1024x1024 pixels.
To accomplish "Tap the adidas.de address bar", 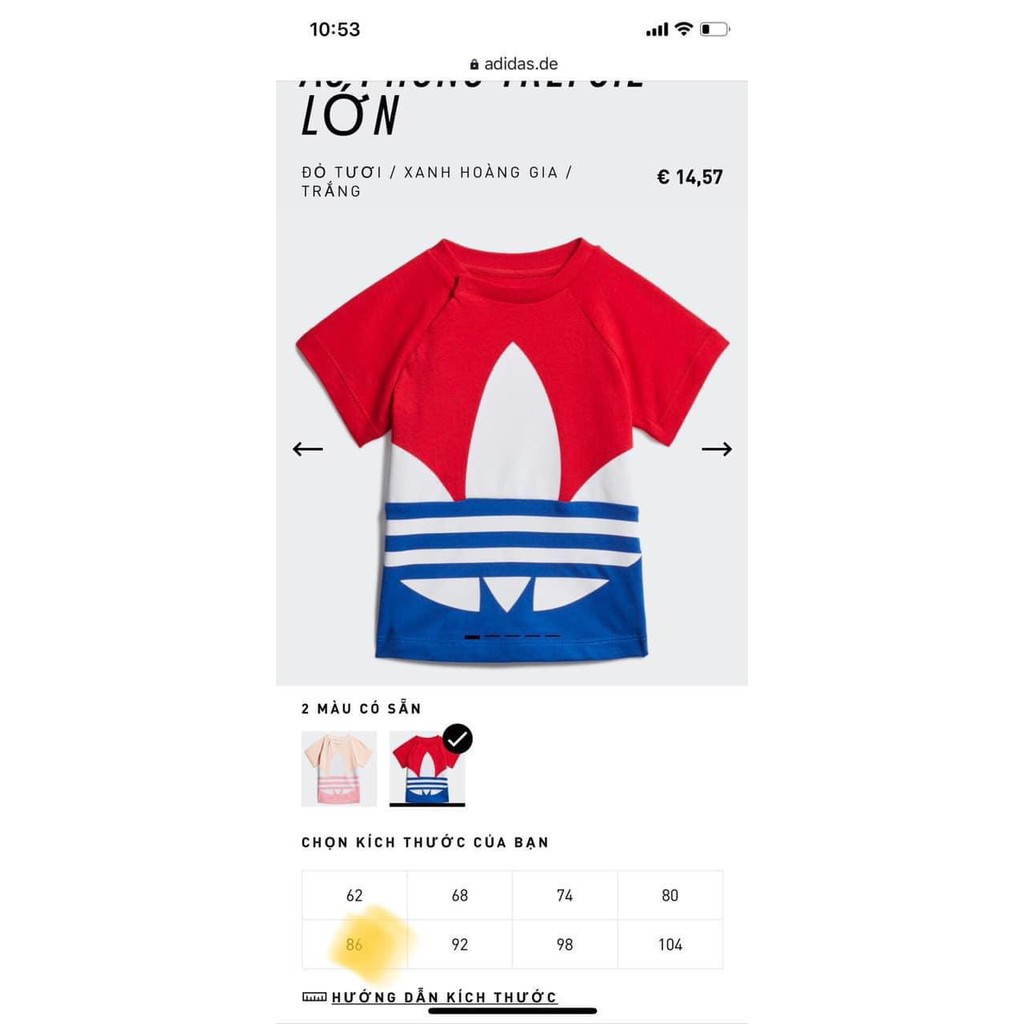I will 512,63.
